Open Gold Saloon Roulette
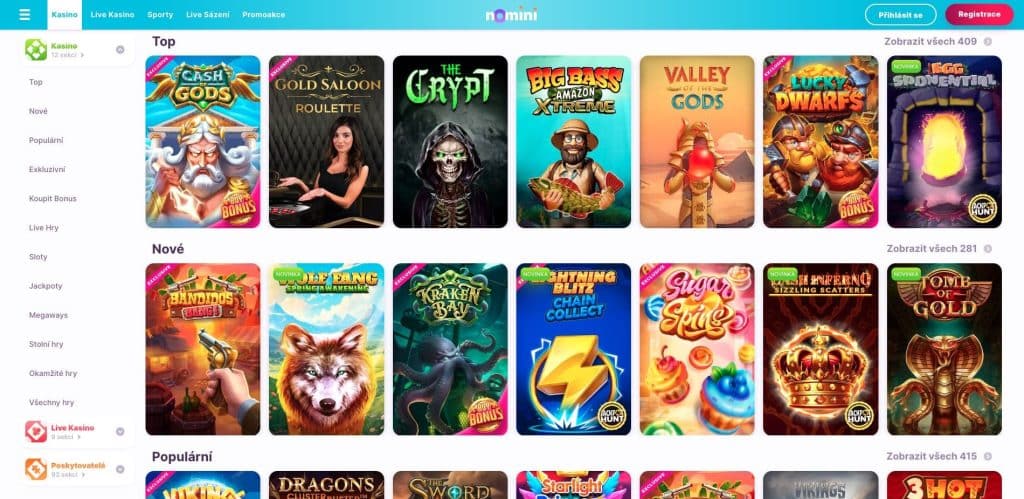Image resolution: width=1024 pixels, height=499 pixels. [326, 142]
